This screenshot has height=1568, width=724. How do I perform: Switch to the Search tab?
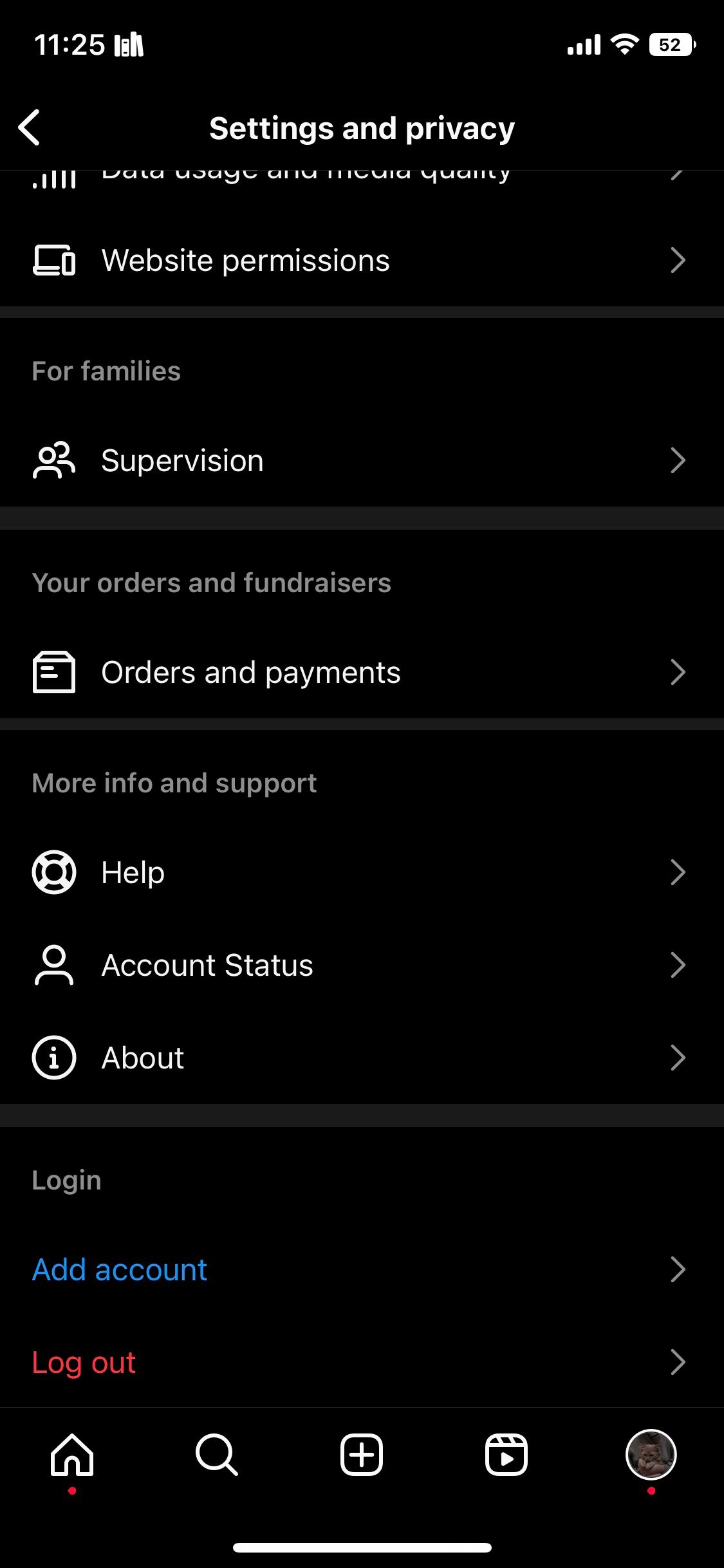(x=217, y=1455)
